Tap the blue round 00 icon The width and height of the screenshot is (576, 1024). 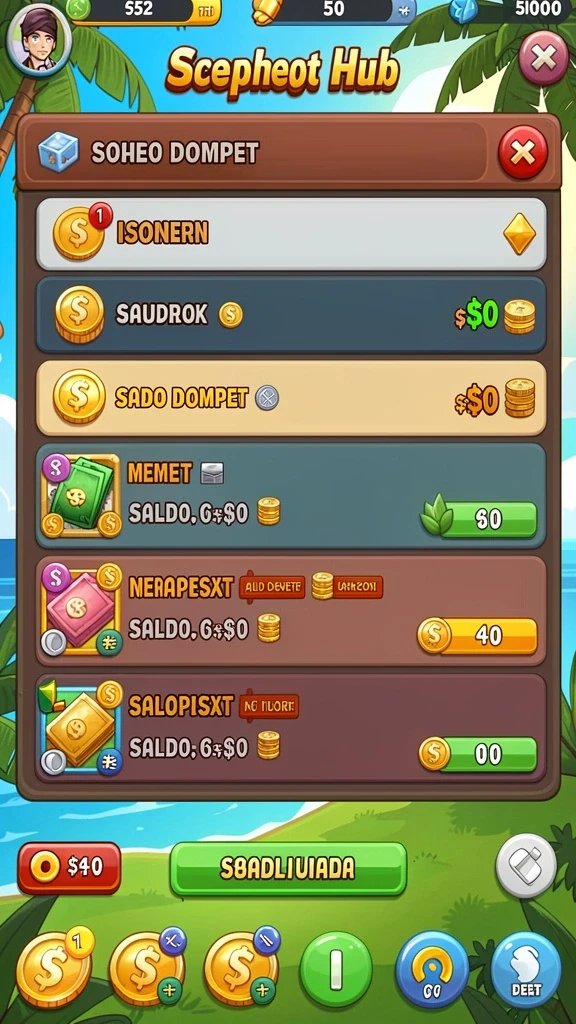pyautogui.click(x=432, y=970)
